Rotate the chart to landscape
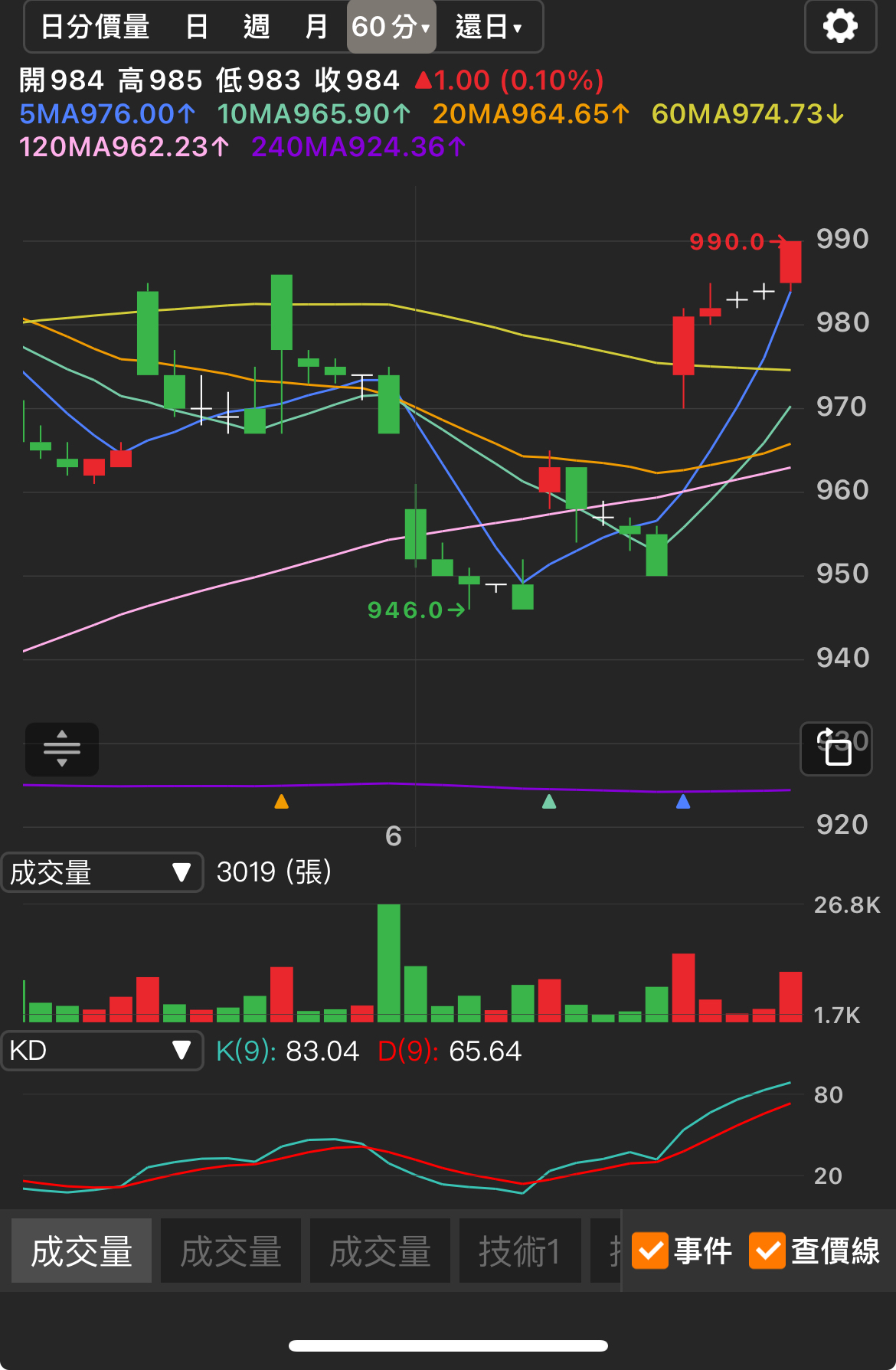This screenshot has height=1370, width=896. tap(836, 748)
